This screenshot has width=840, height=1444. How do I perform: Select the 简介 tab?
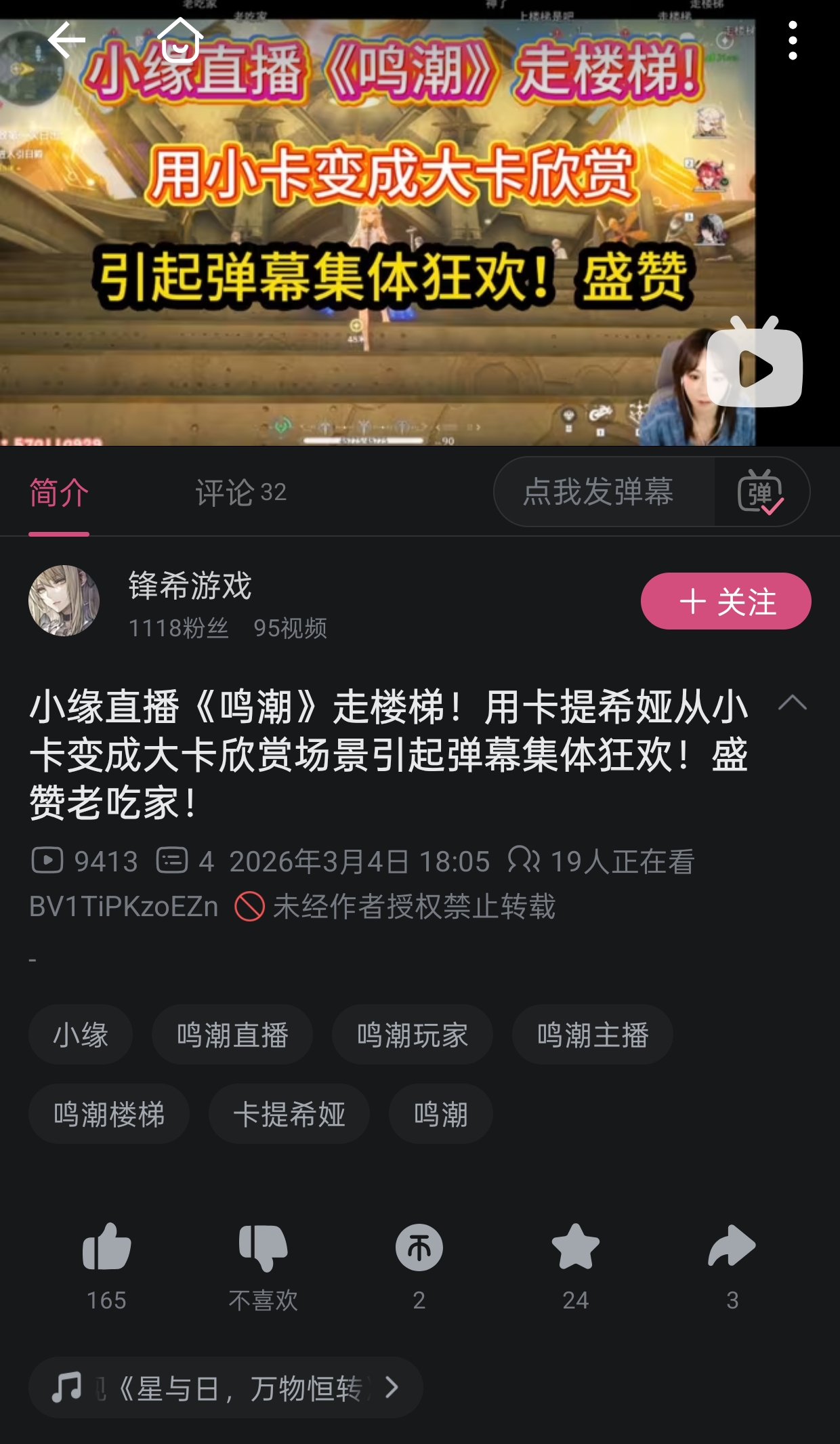(x=59, y=493)
